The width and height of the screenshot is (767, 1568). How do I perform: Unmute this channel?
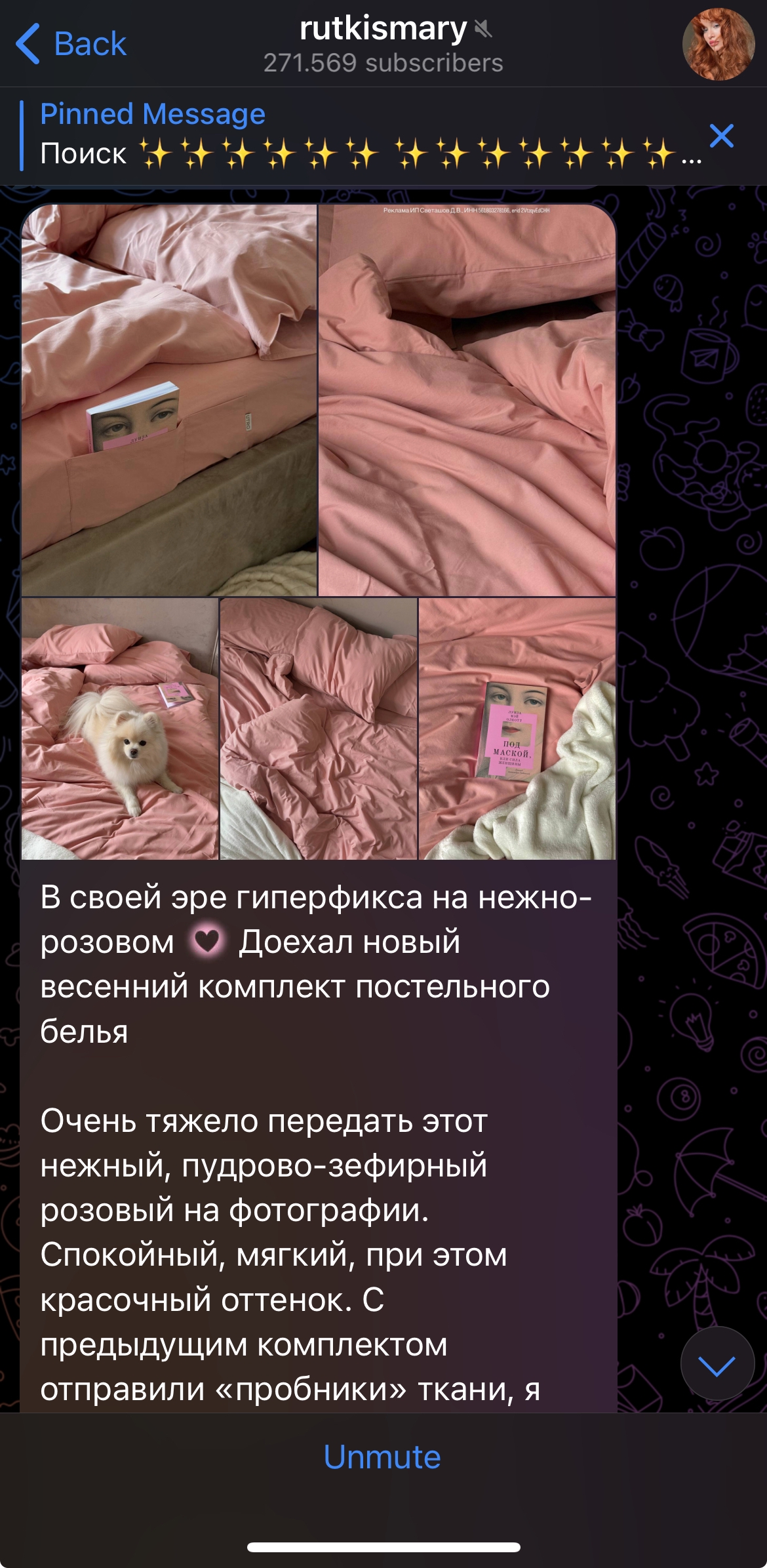click(382, 1457)
